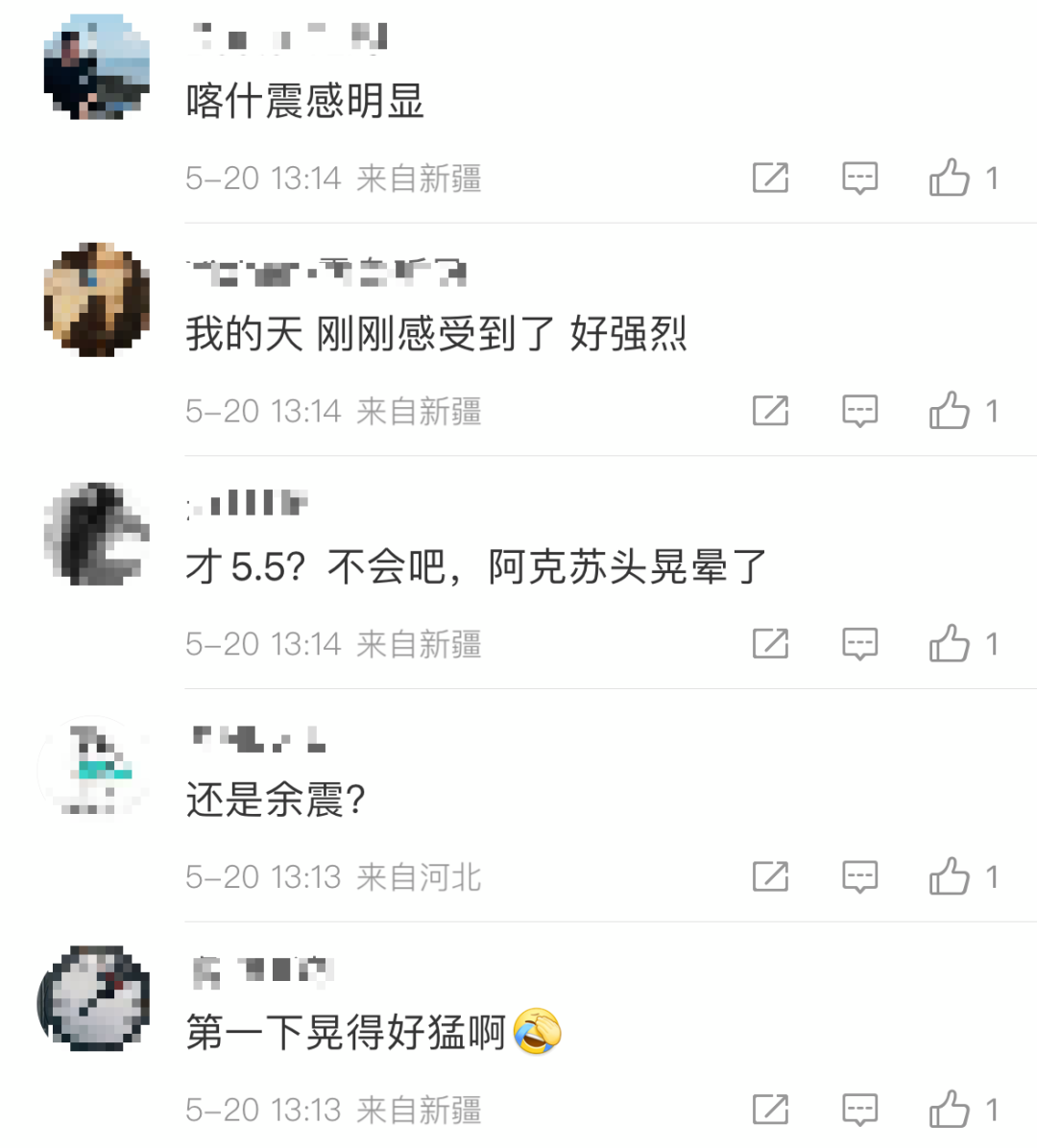Repost the comment "第一下晃得好猛啊"
This screenshot has height=1148, width=1037.
pyautogui.click(x=770, y=1110)
